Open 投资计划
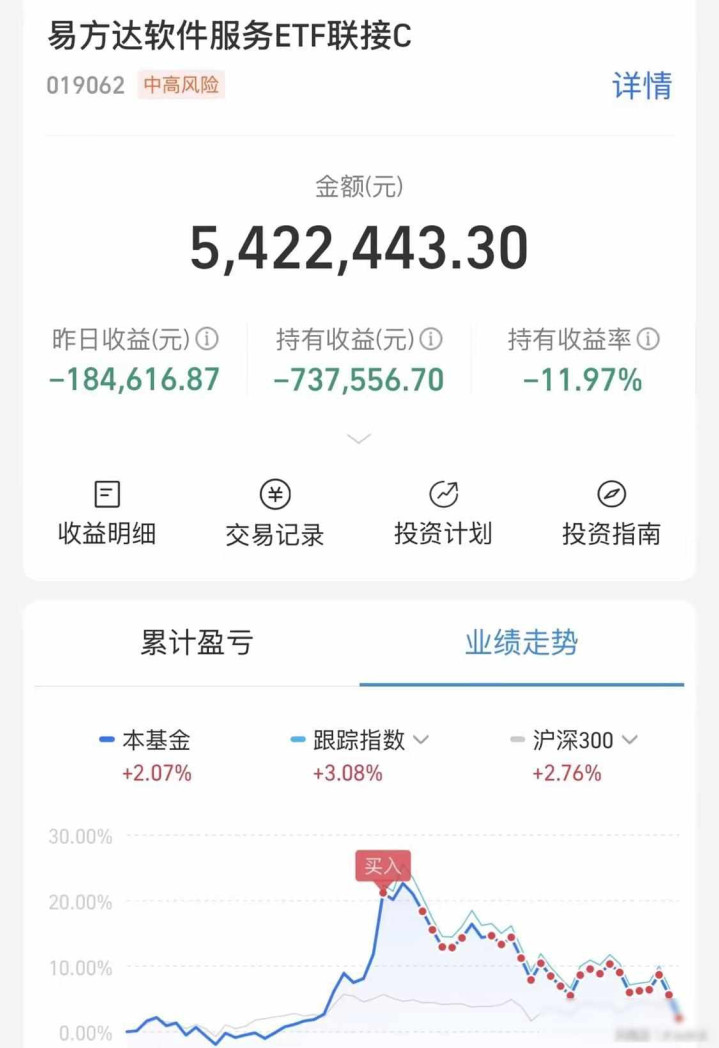Image resolution: width=719 pixels, height=1048 pixels. click(443, 513)
